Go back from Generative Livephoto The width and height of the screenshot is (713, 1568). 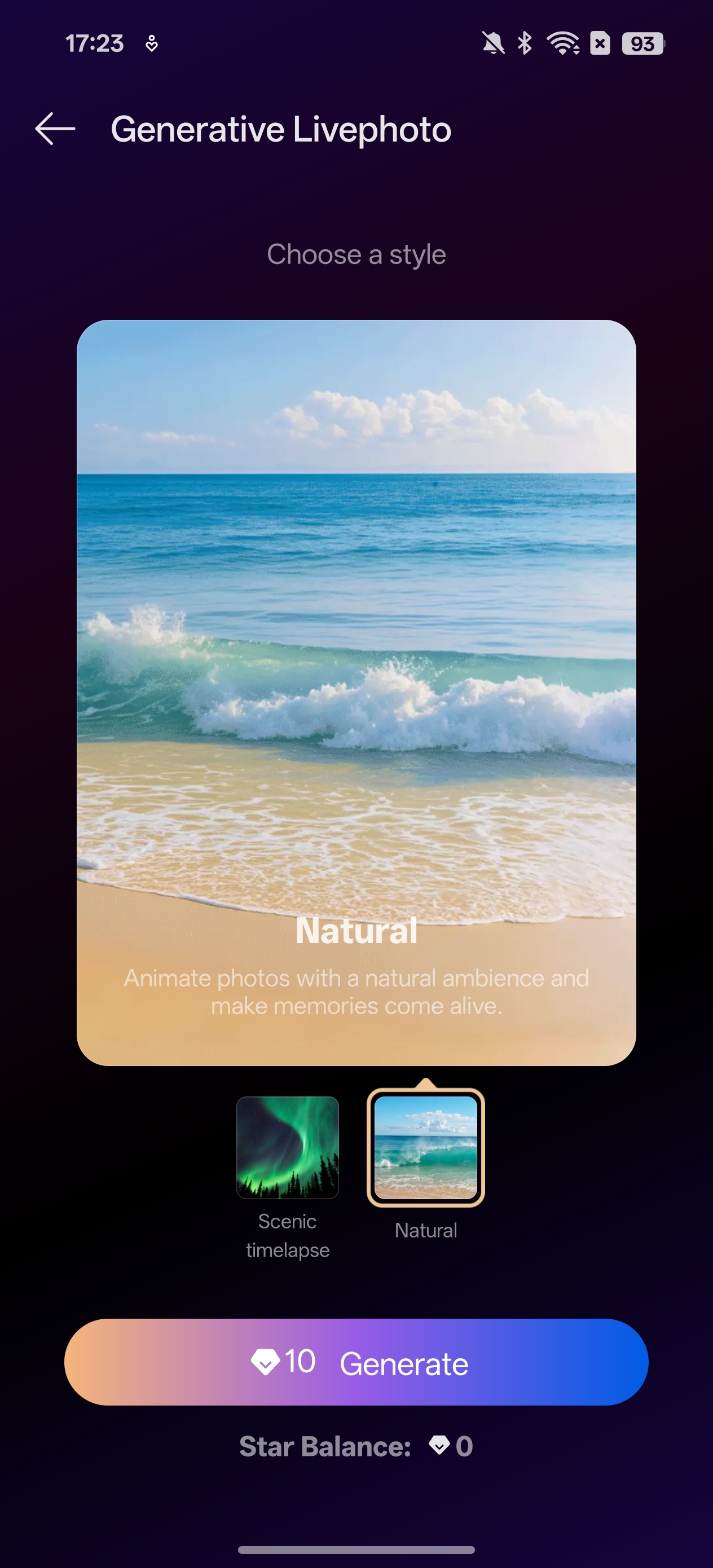(55, 129)
